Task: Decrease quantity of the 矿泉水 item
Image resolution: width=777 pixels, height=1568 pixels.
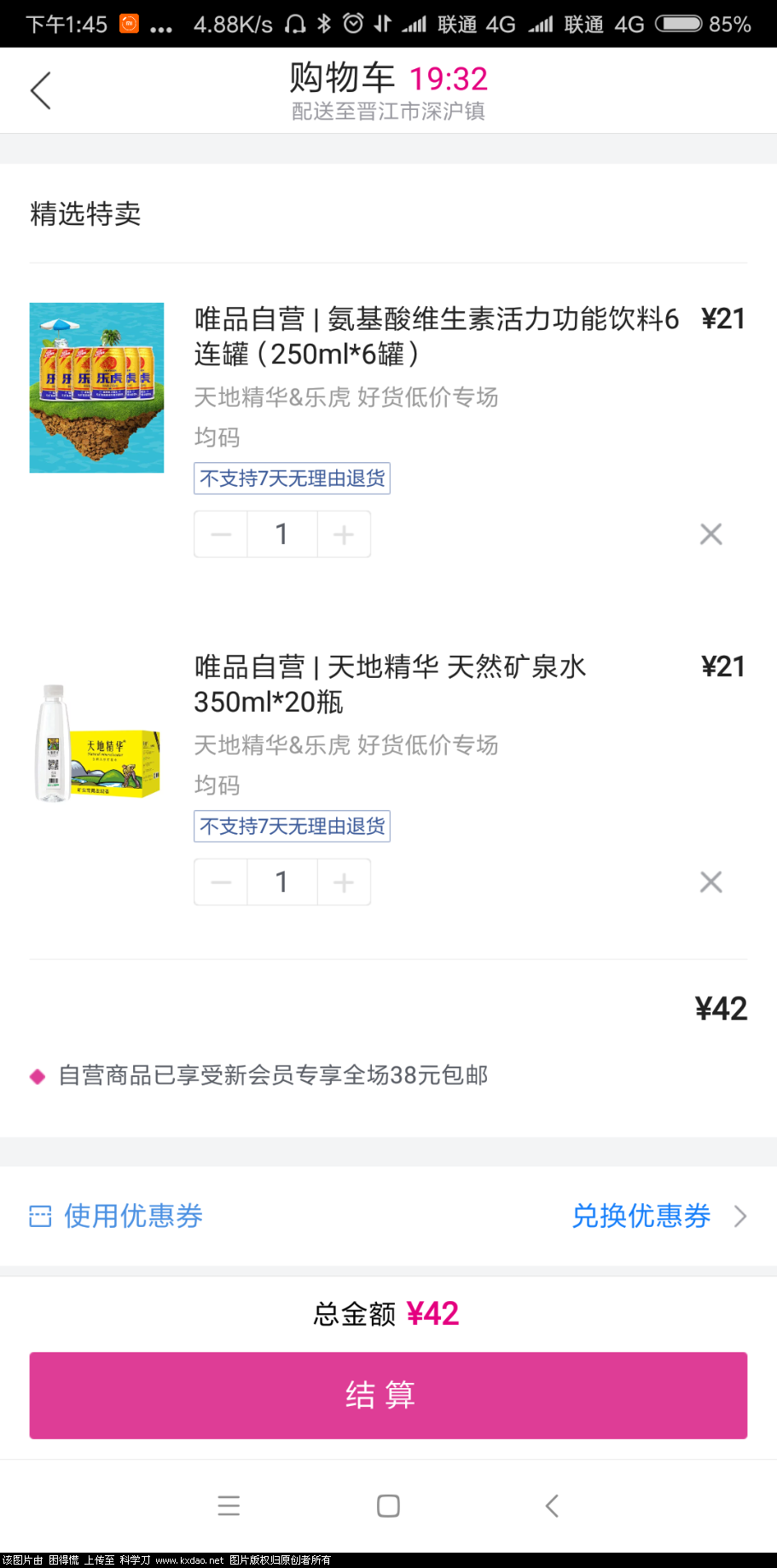Action: [x=220, y=882]
